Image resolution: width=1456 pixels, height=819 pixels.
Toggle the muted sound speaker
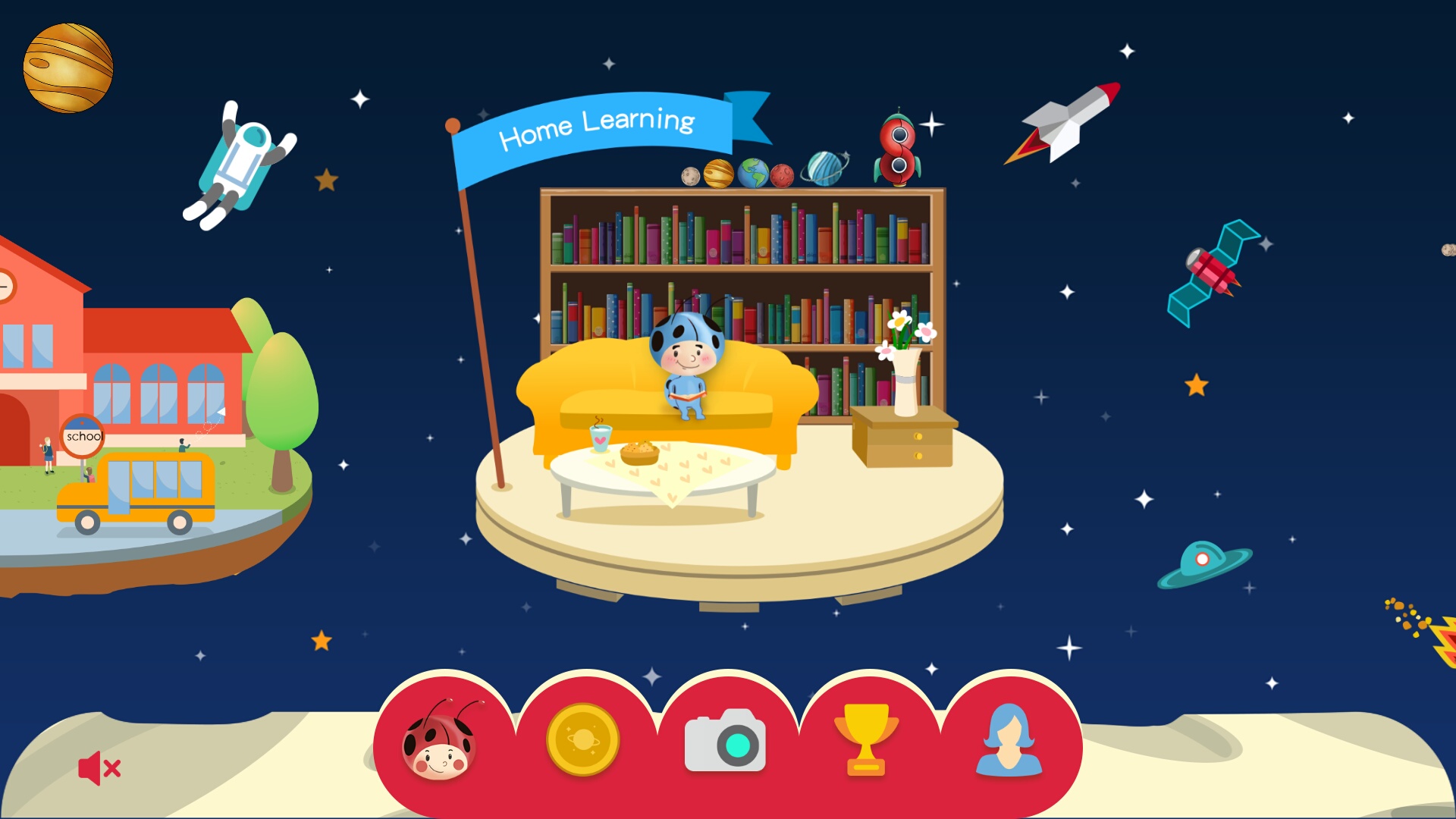99,768
